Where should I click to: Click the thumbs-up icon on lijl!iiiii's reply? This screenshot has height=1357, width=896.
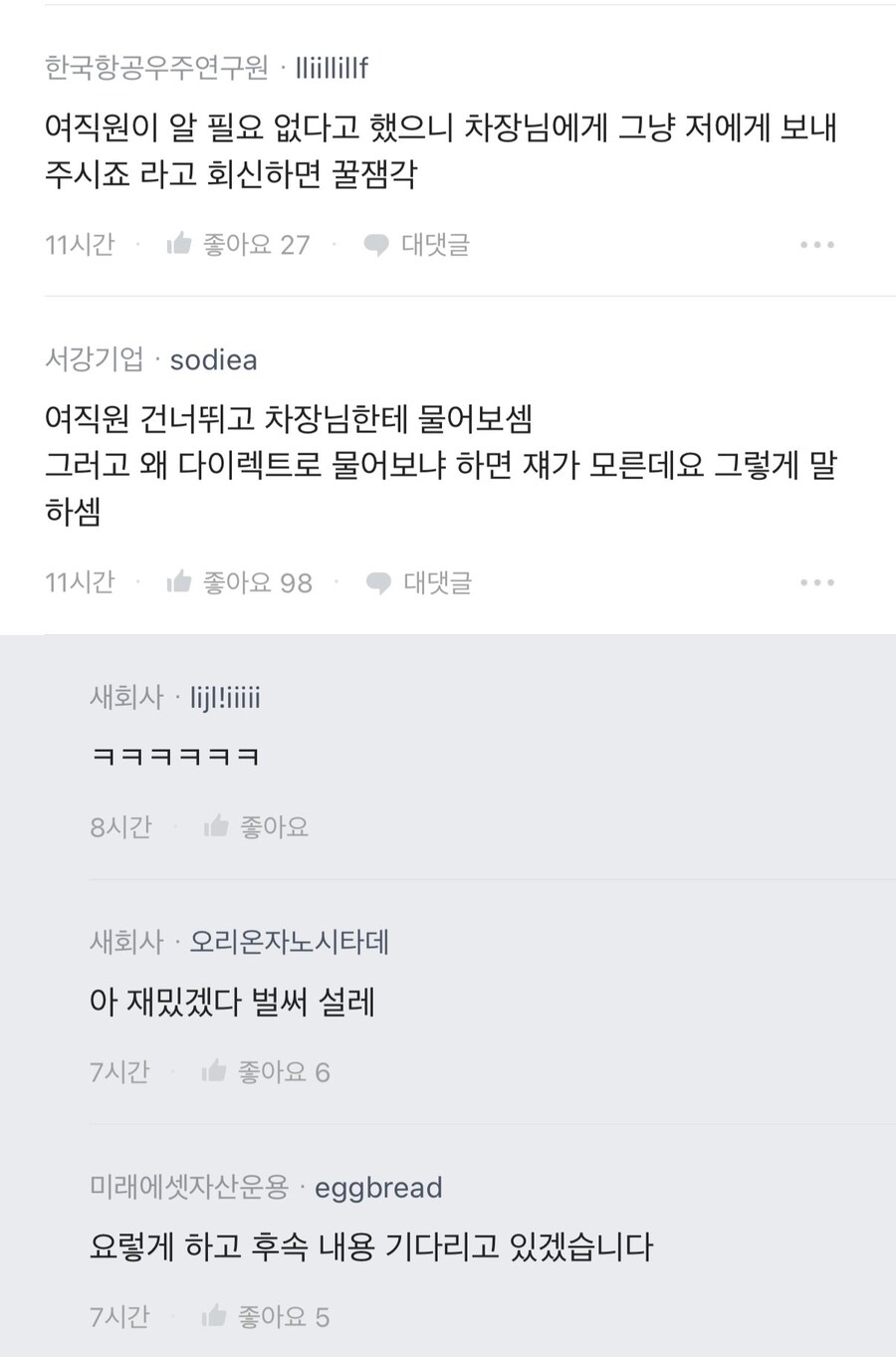tap(215, 825)
